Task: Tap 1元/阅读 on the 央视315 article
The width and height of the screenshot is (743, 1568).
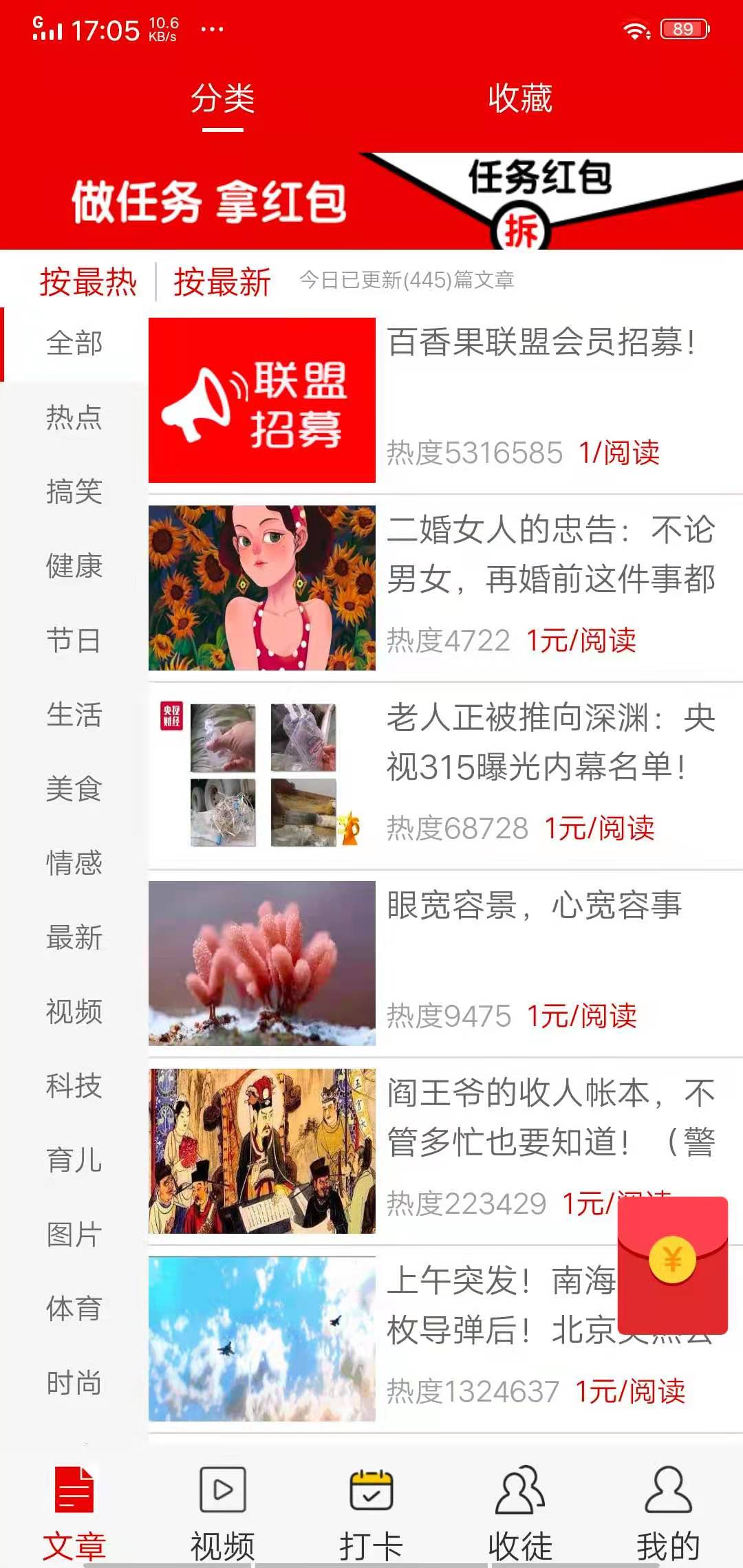Action: point(599,829)
